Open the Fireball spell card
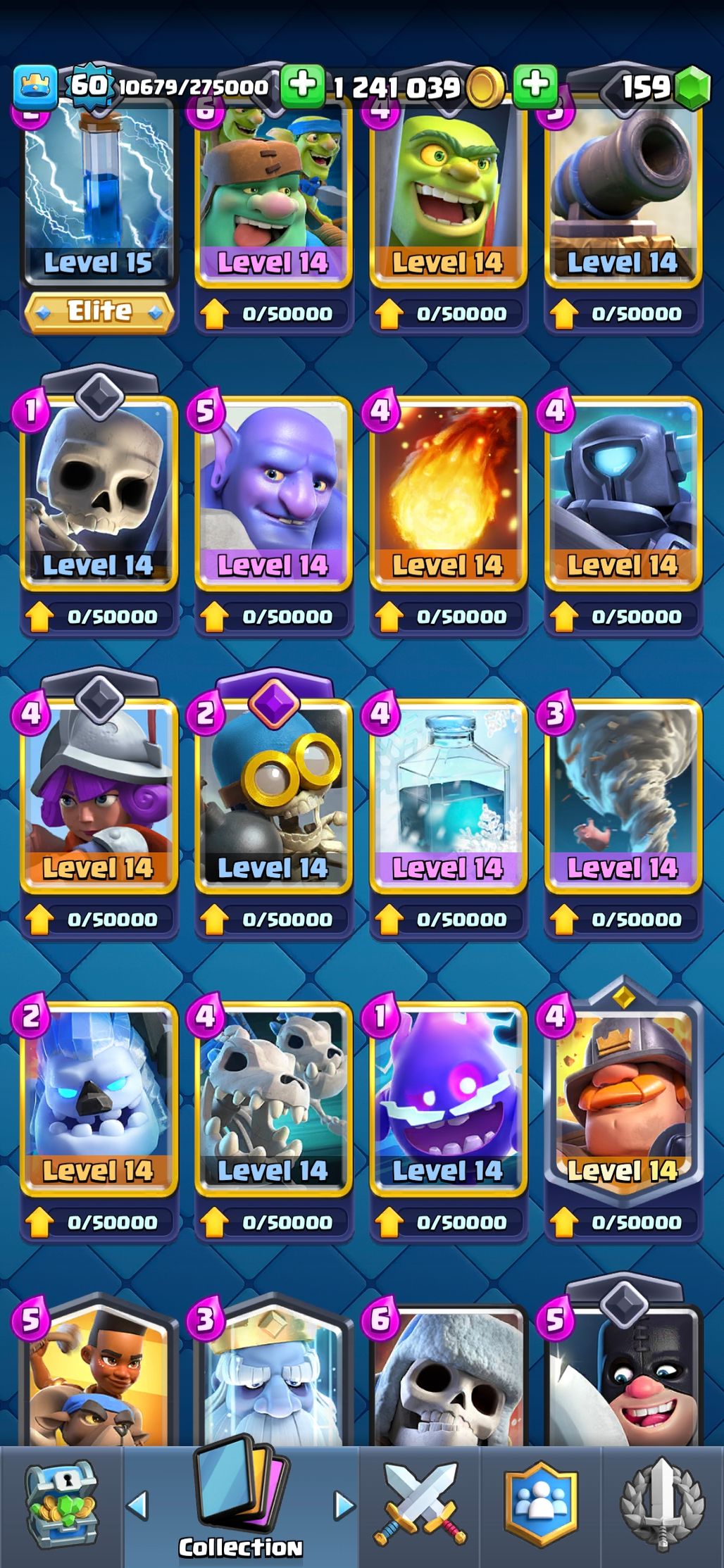 click(x=448, y=493)
